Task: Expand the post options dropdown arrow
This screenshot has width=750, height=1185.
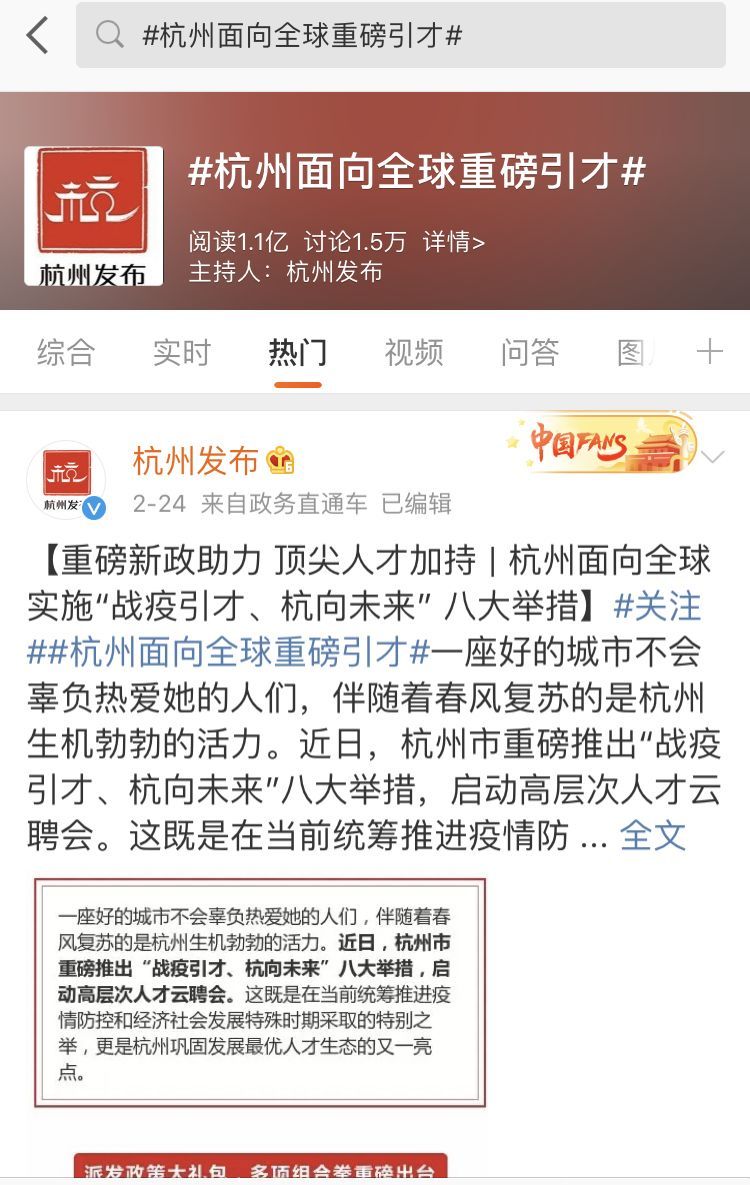Action: pos(714,458)
